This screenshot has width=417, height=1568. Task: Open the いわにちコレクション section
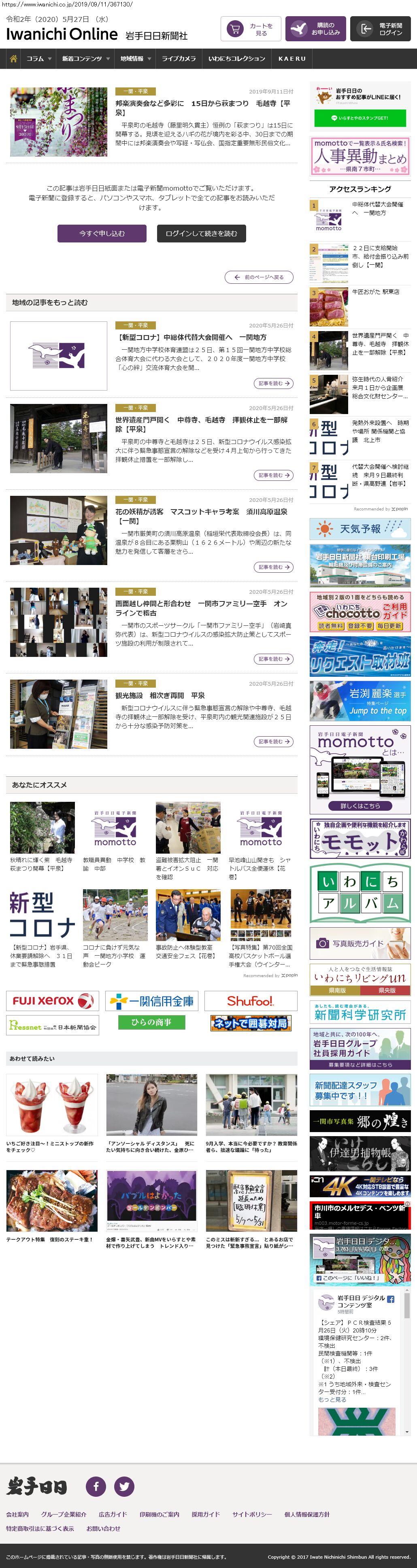pyautogui.click(x=236, y=59)
